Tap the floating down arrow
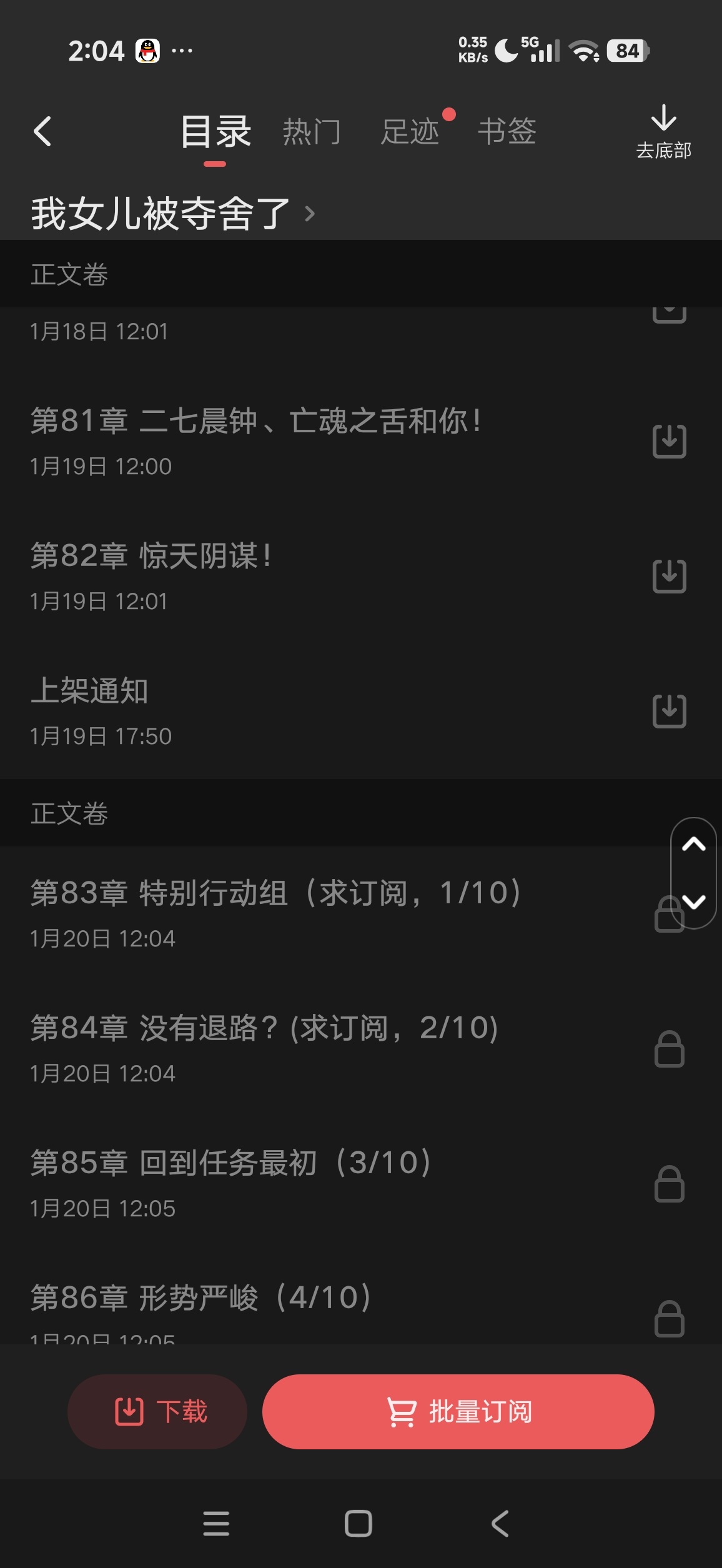Viewport: 722px width, 1568px height. pos(693,901)
